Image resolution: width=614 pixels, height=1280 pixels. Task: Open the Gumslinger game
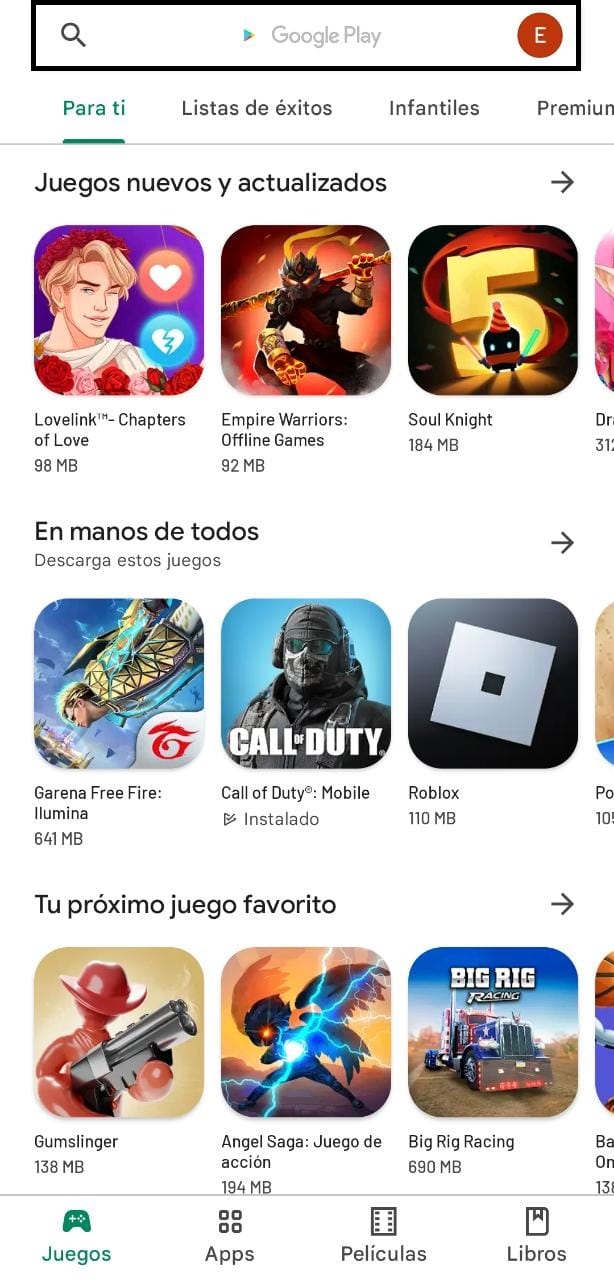[x=119, y=1032]
